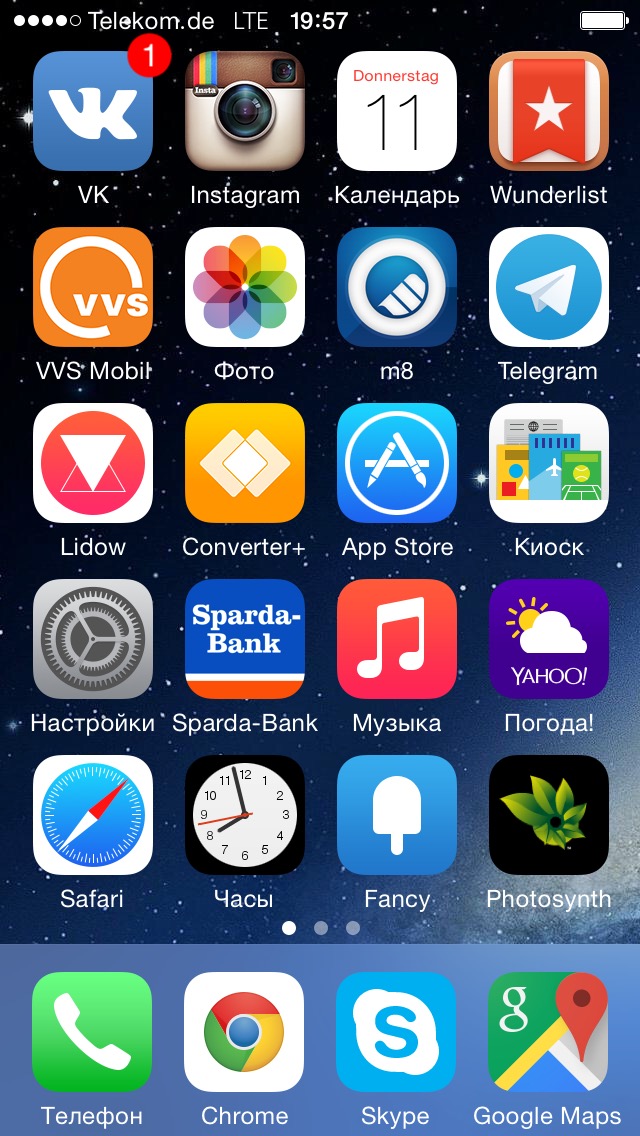The width and height of the screenshot is (640, 1136).
Task: Launch Instagram
Action: pyautogui.click(x=245, y=111)
